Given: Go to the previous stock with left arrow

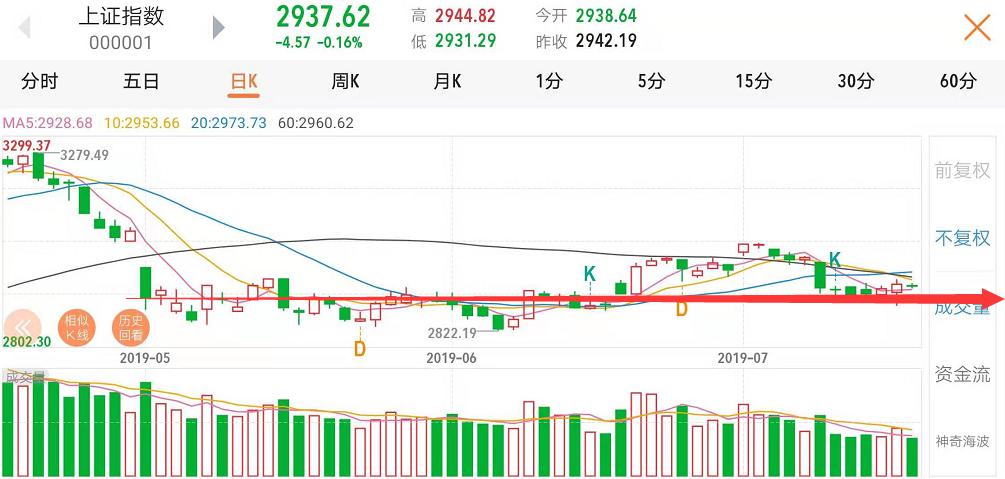Looking at the screenshot, I should tap(24, 28).
